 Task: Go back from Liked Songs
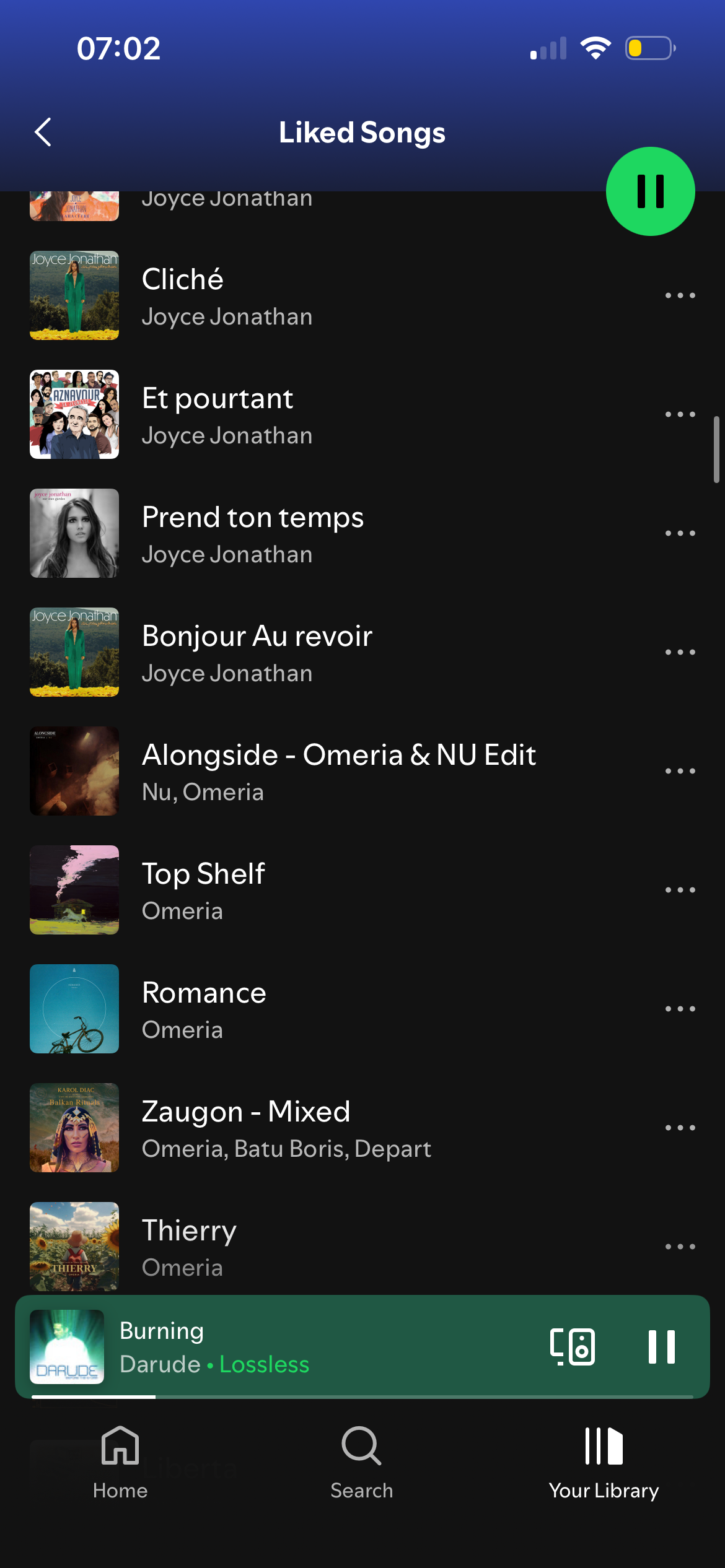(x=43, y=132)
